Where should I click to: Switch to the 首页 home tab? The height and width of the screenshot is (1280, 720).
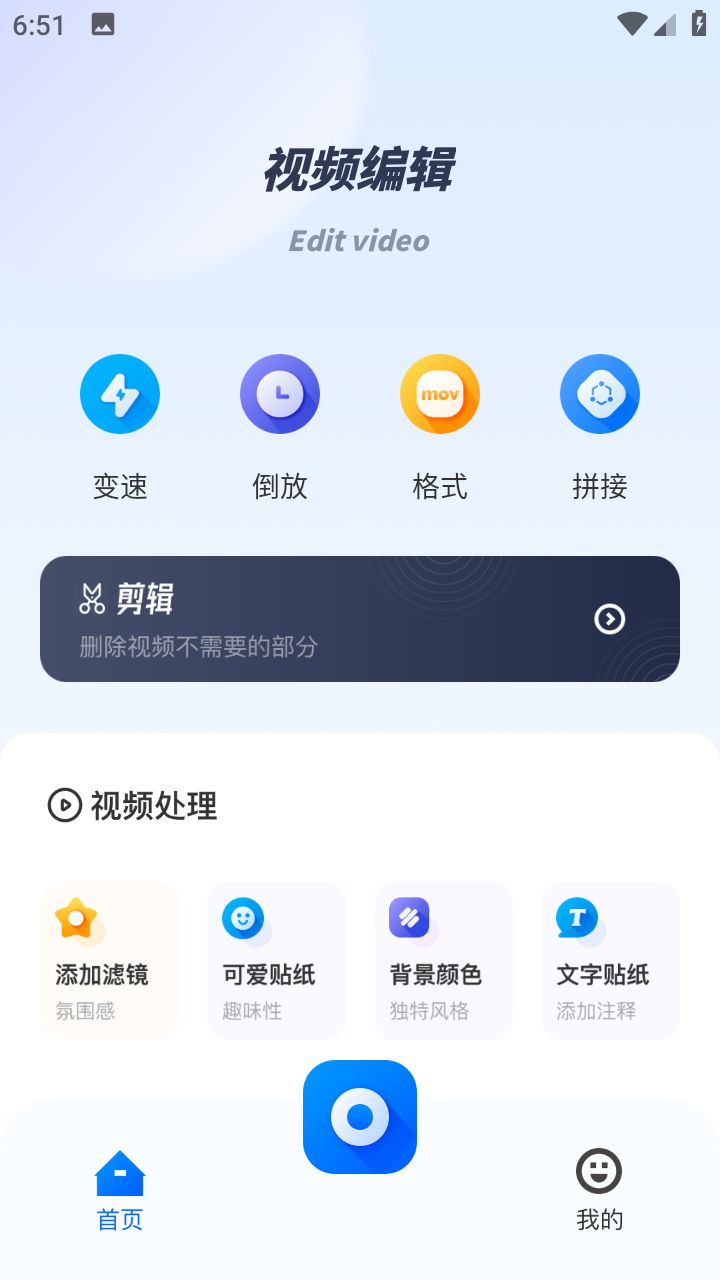(120, 1190)
